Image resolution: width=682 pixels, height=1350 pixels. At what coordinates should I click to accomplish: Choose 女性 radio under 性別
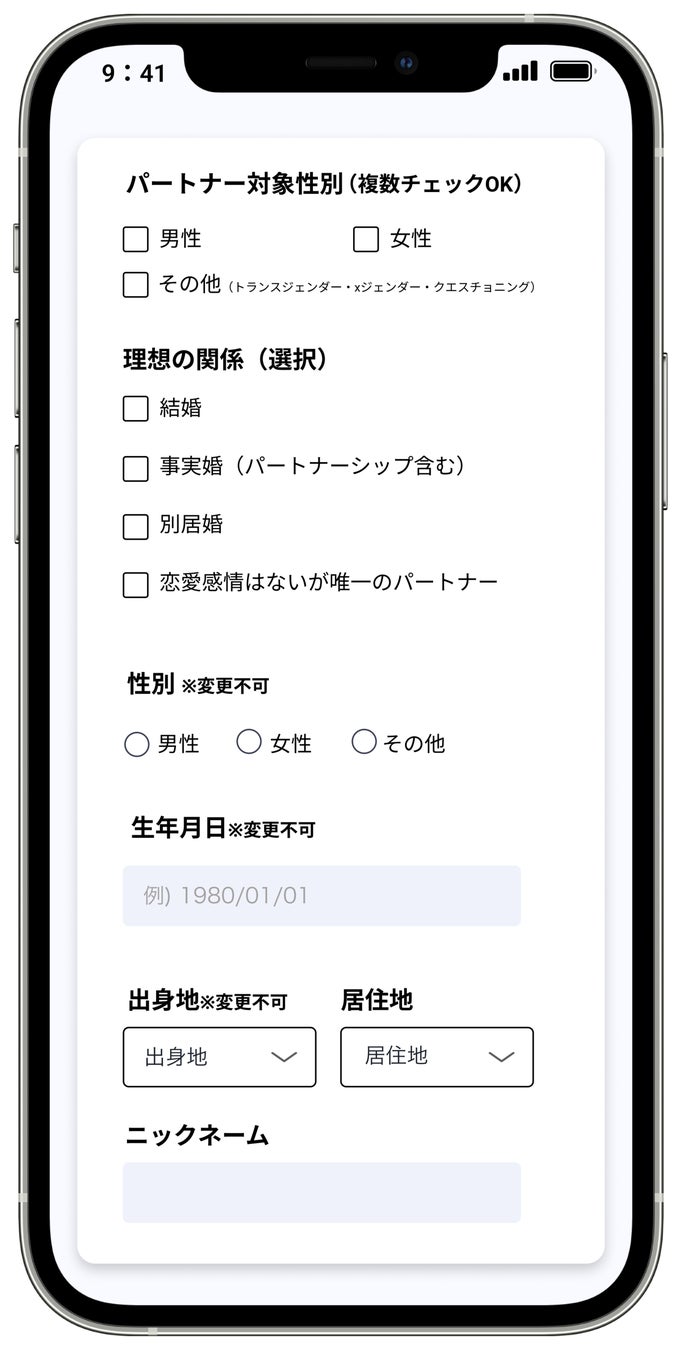[249, 742]
